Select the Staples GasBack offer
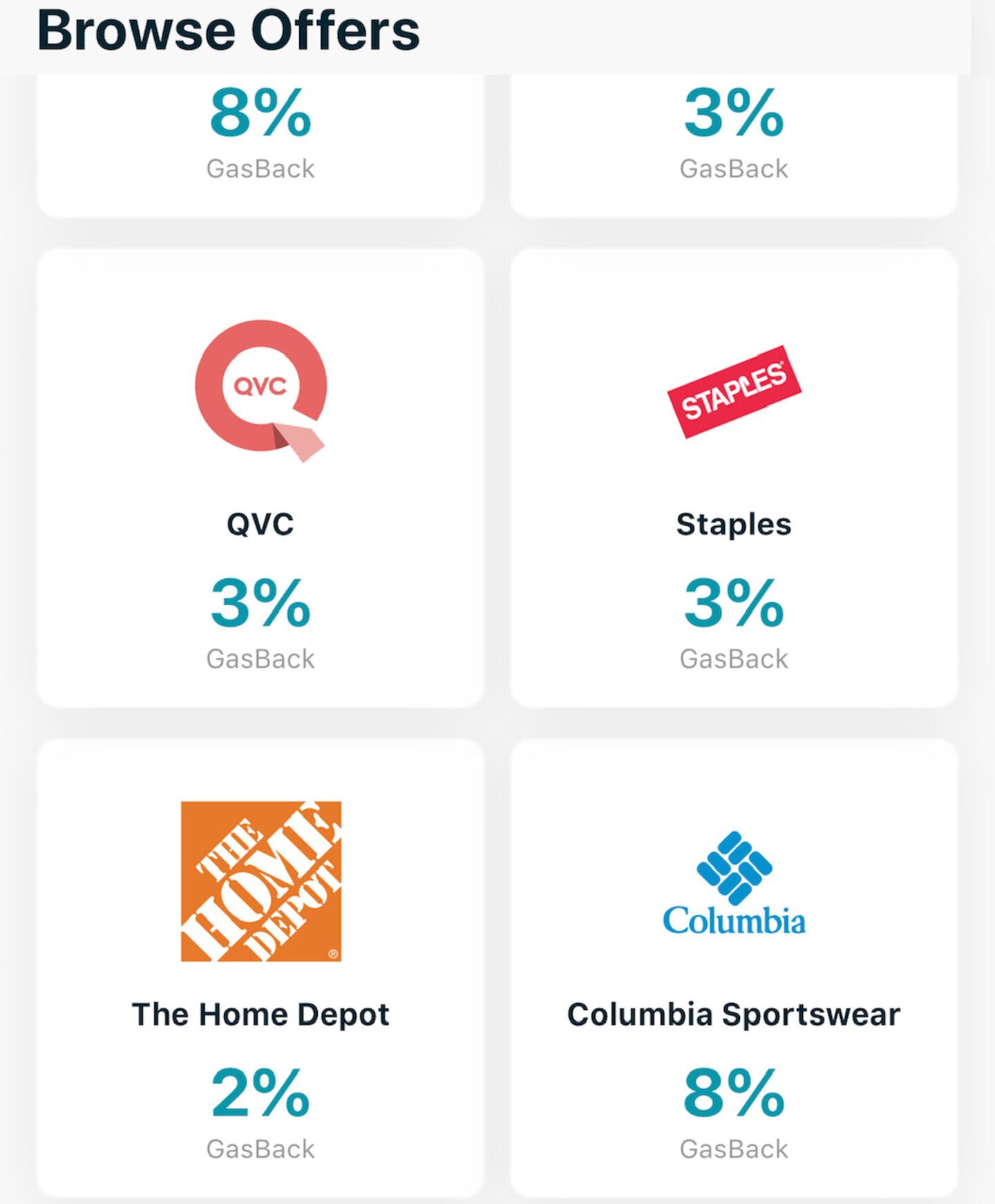Viewport: 995px width, 1204px height. point(733,478)
